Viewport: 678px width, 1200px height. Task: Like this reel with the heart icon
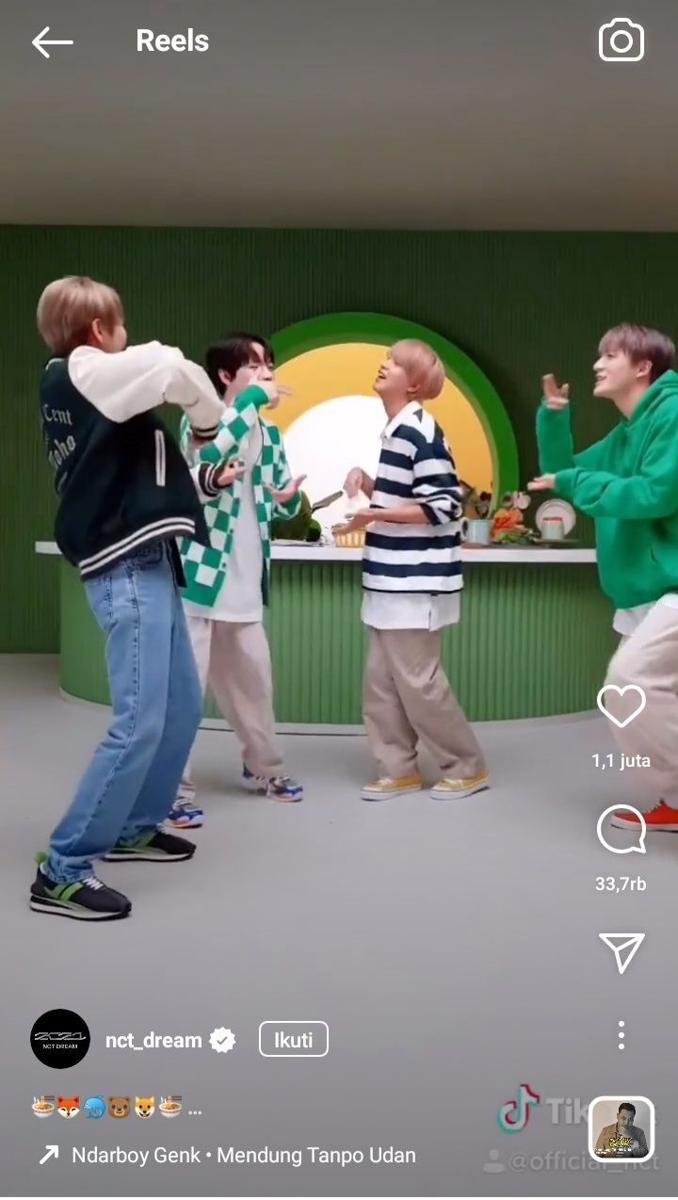621,706
